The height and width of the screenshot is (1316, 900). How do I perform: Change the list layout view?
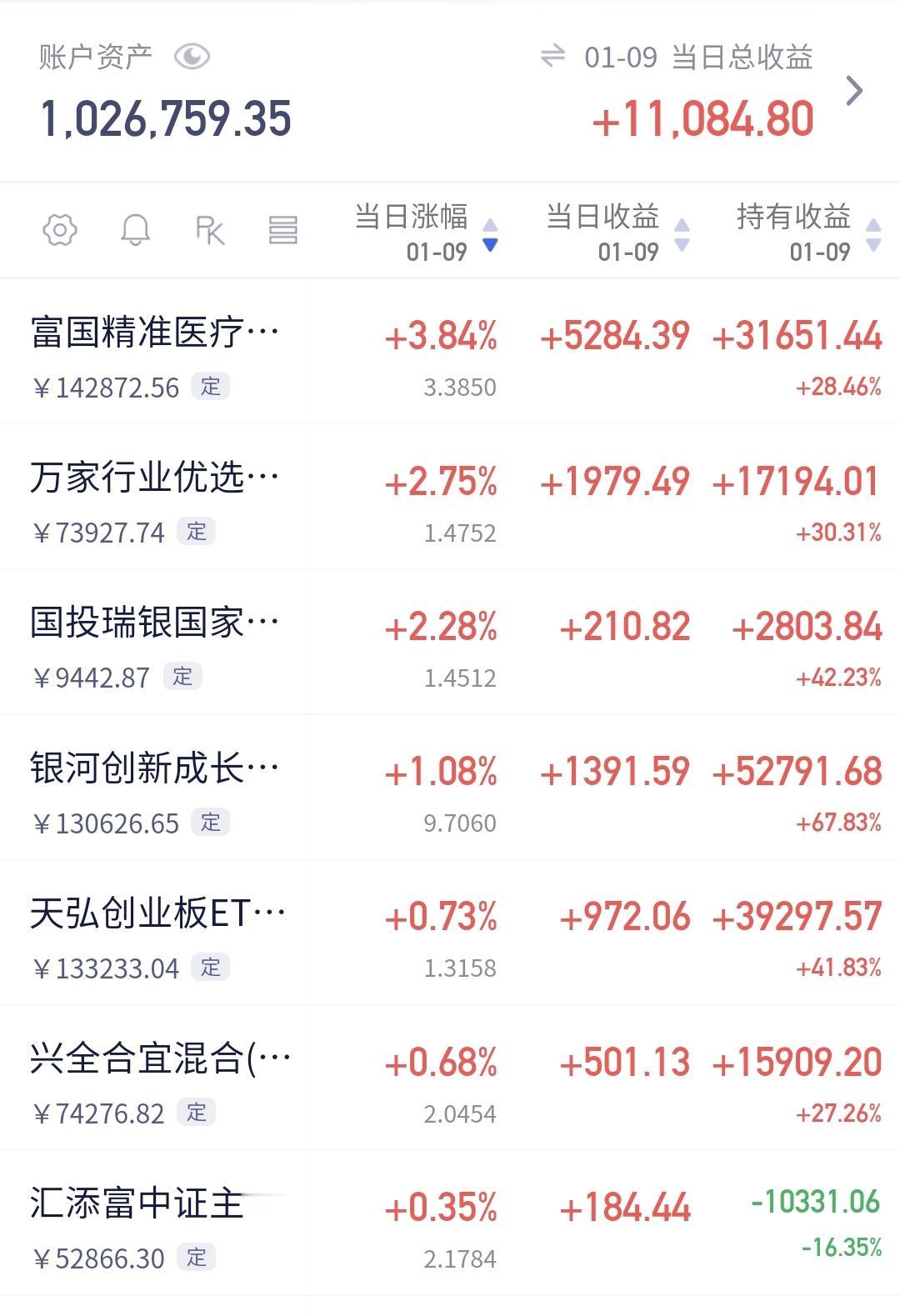pos(282,230)
